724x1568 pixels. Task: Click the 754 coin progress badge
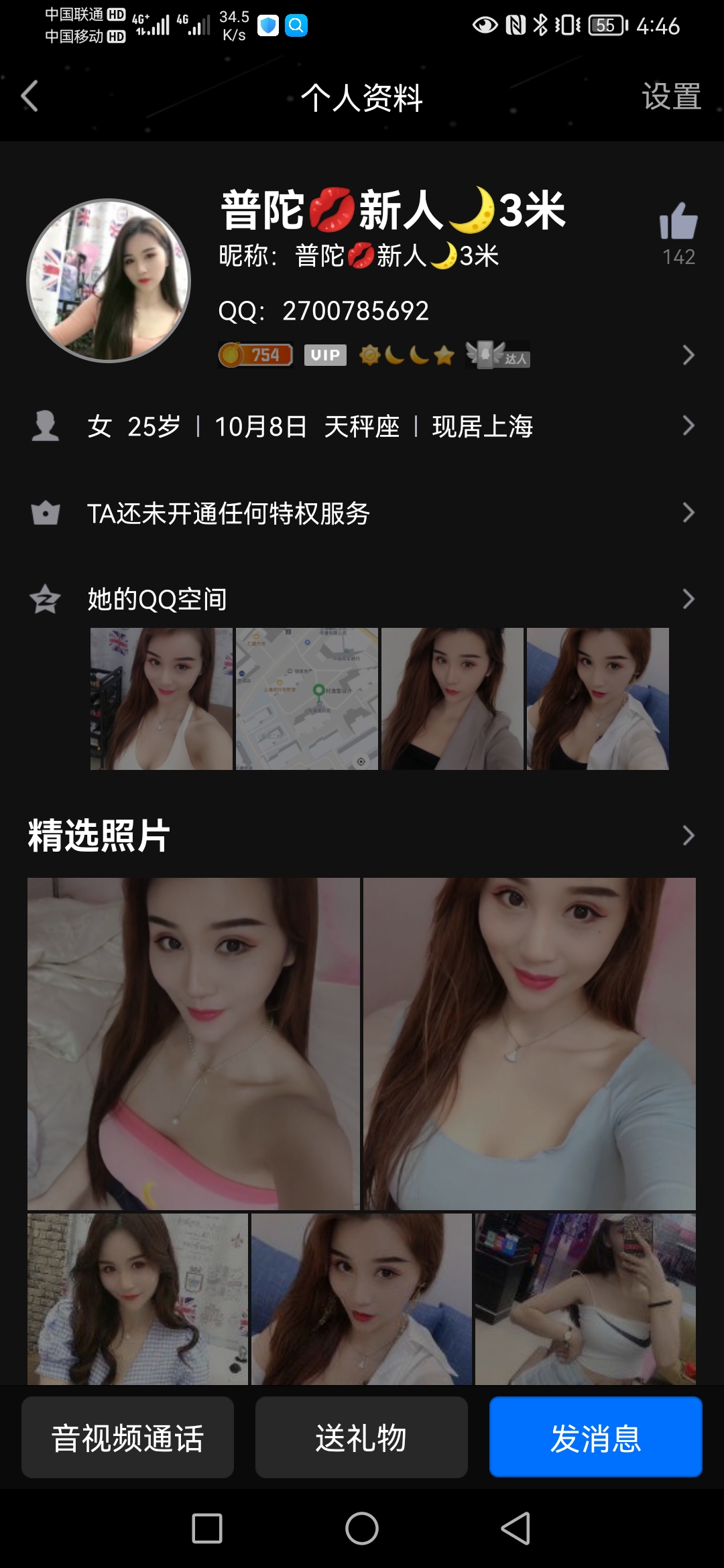(255, 355)
